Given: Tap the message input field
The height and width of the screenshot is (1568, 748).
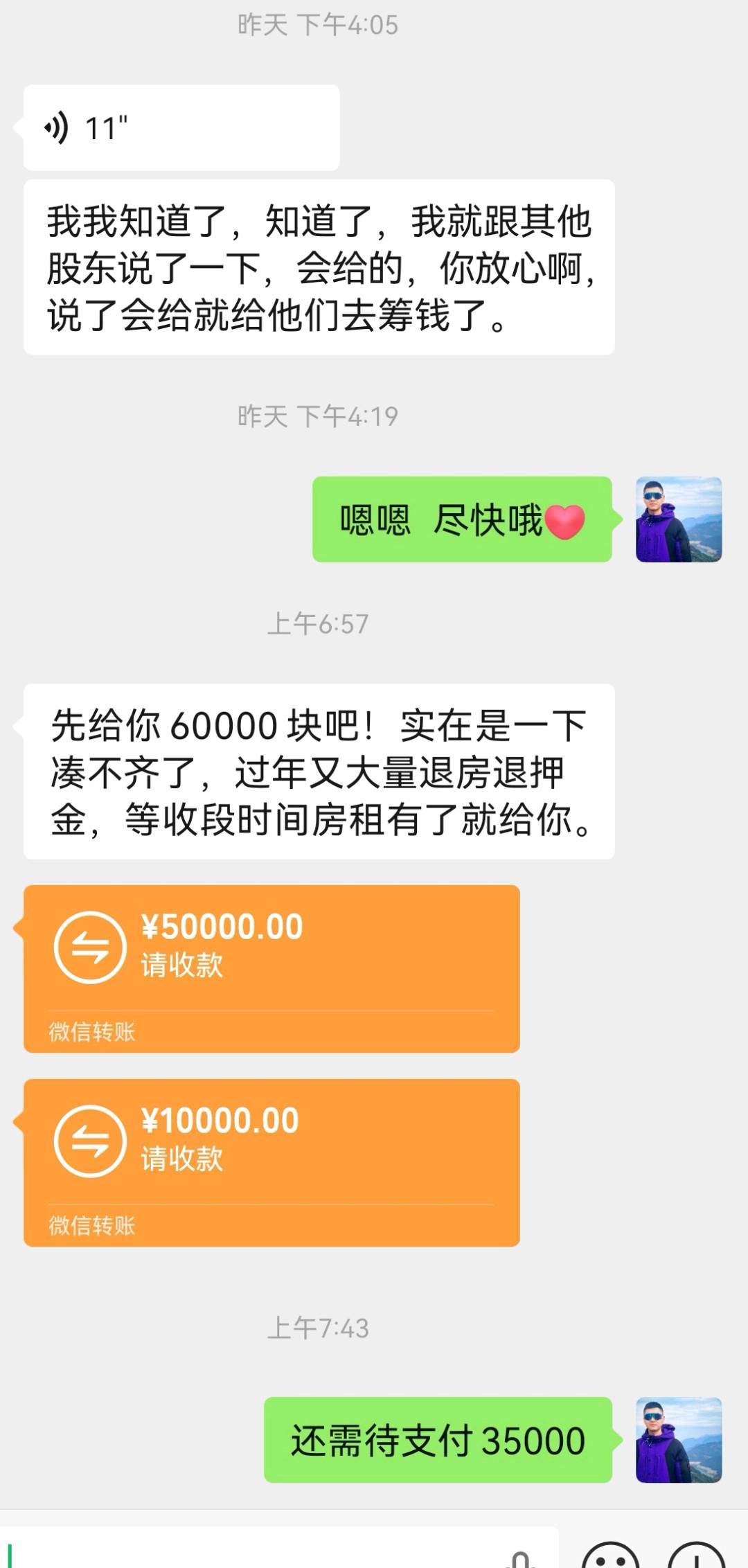Looking at the screenshot, I should pyautogui.click(x=263, y=1551).
